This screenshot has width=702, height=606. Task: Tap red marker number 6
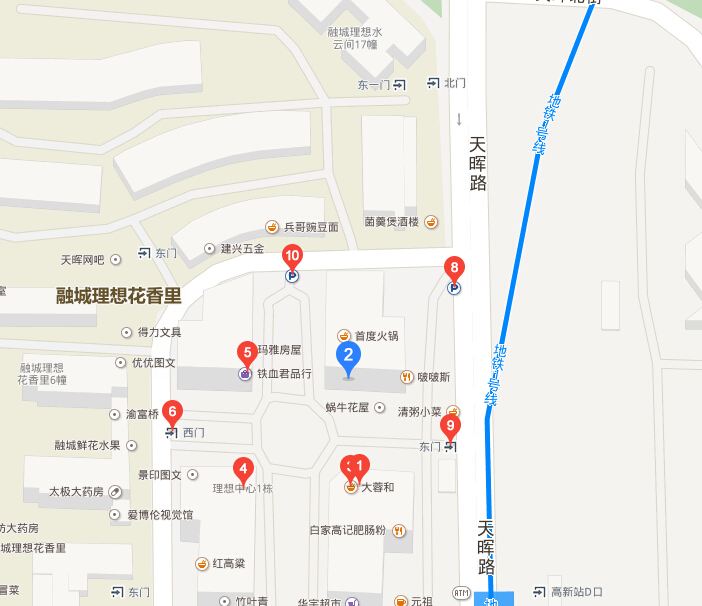[x=172, y=411]
